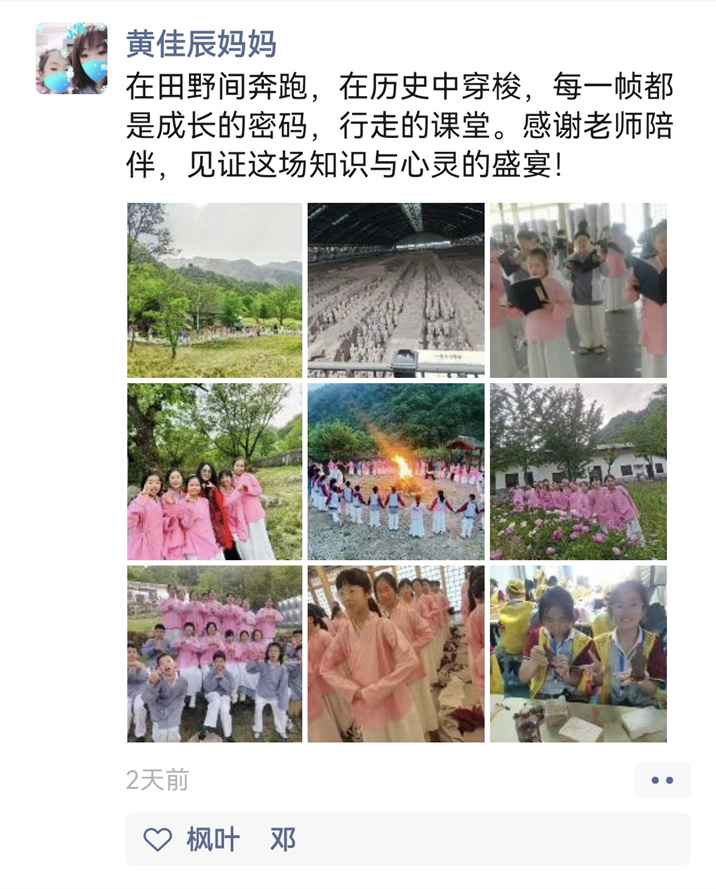Open photo of students reading black folders
716x889 pixels.
[x=578, y=290]
